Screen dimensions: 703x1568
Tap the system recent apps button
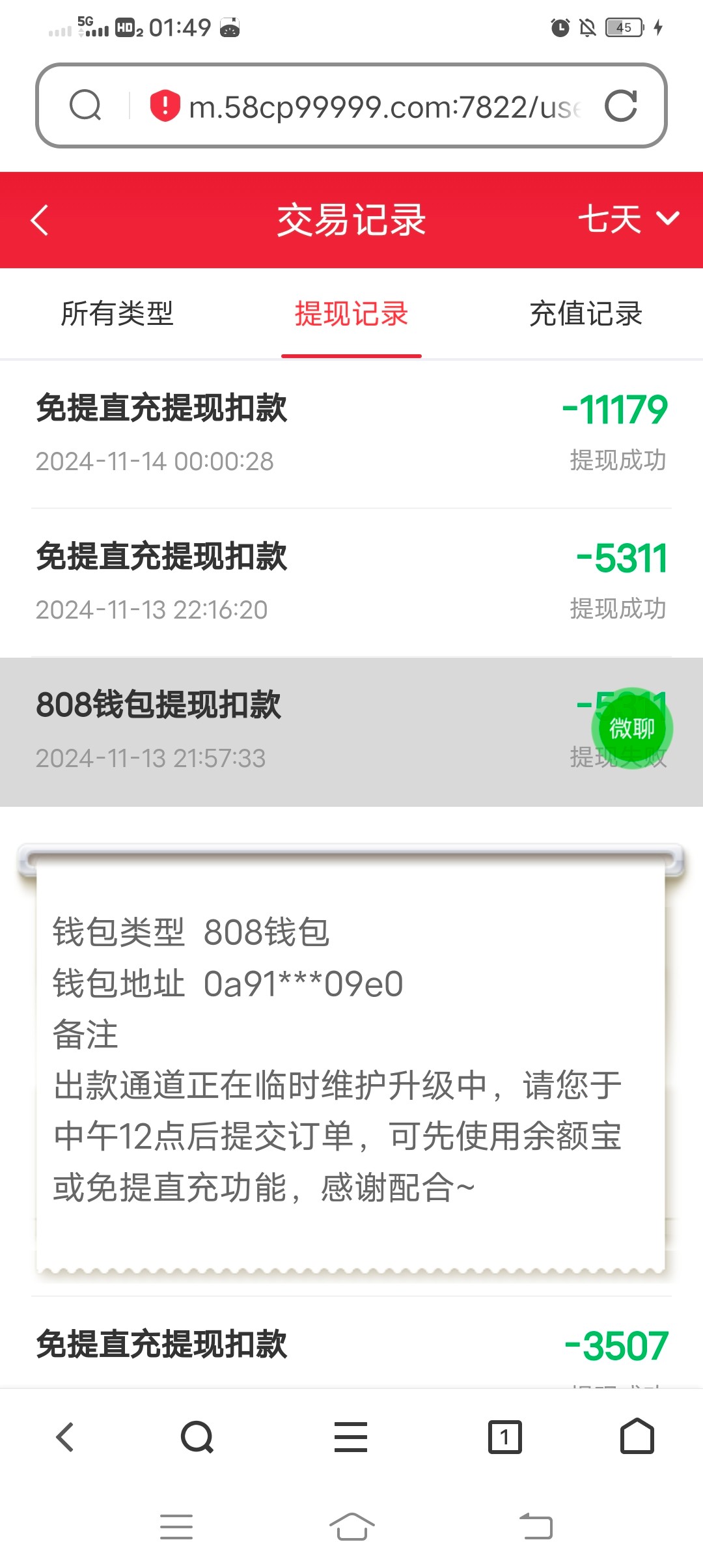[176, 1527]
